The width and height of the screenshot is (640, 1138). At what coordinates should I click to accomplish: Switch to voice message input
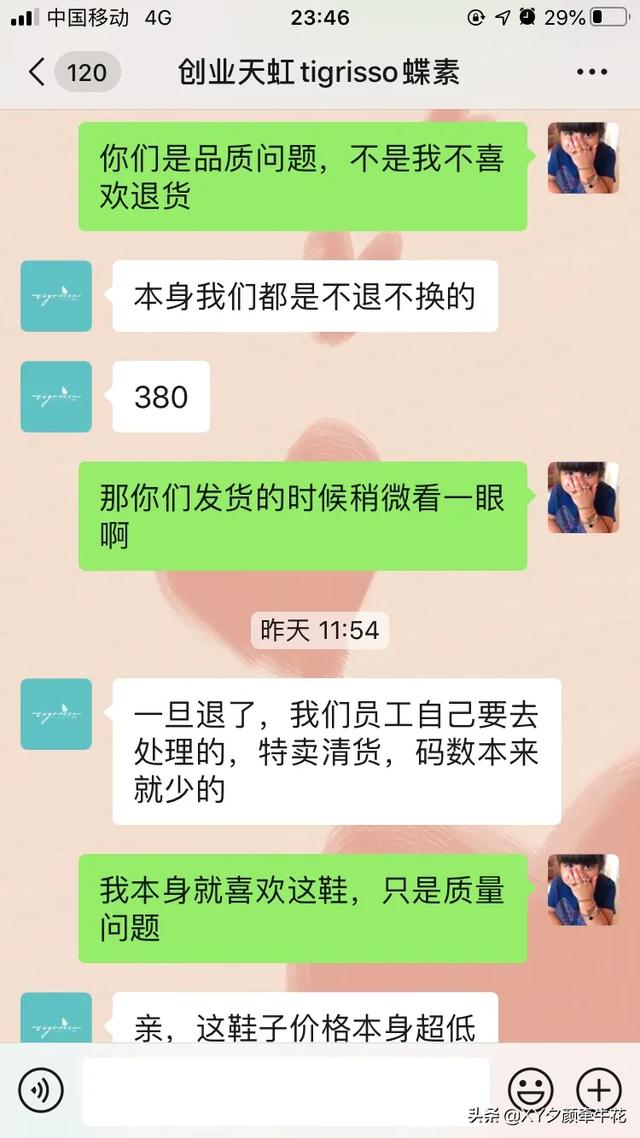click(41, 1089)
